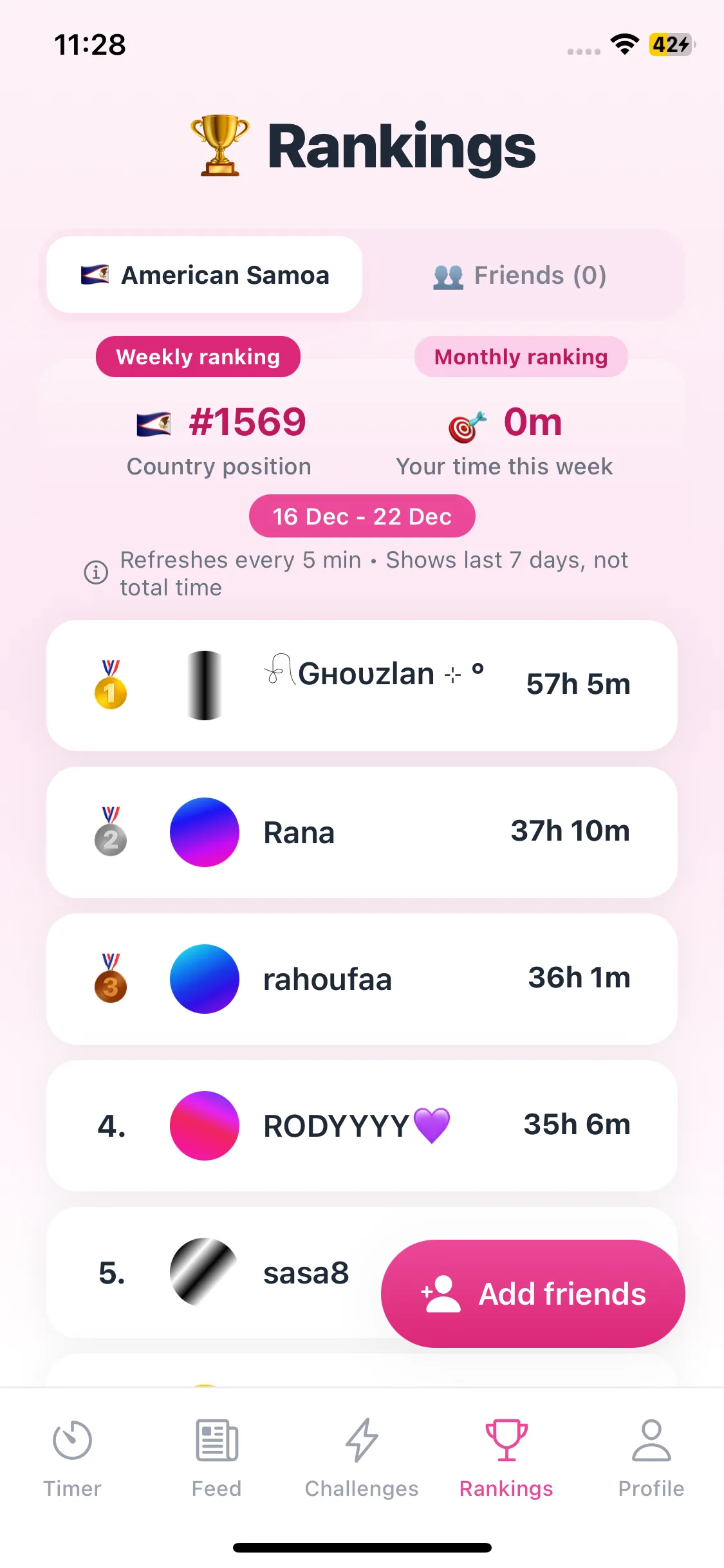Viewport: 724px width, 1568px height.
Task: Go to the Timer tab
Action: (72, 1456)
